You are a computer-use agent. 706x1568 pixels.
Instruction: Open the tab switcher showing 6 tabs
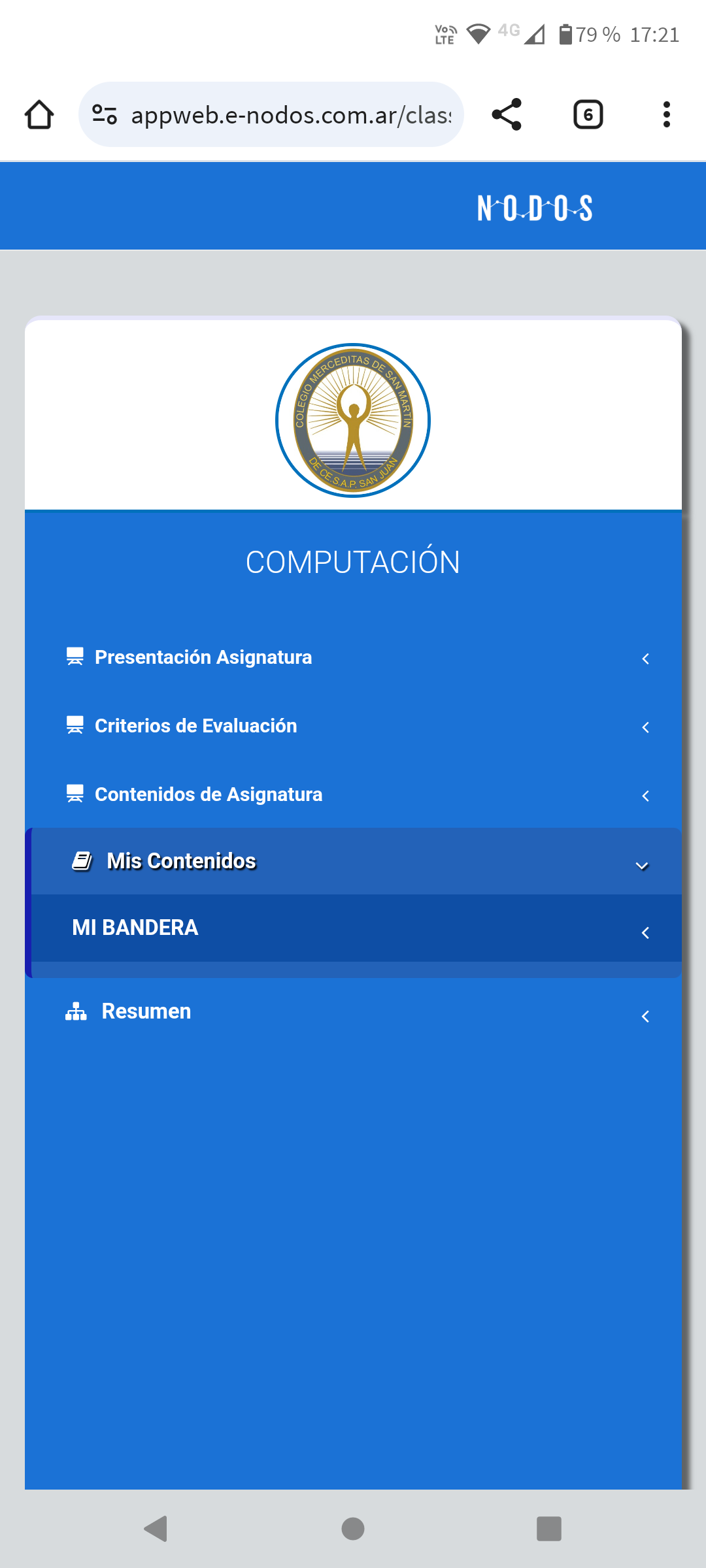[x=588, y=115]
